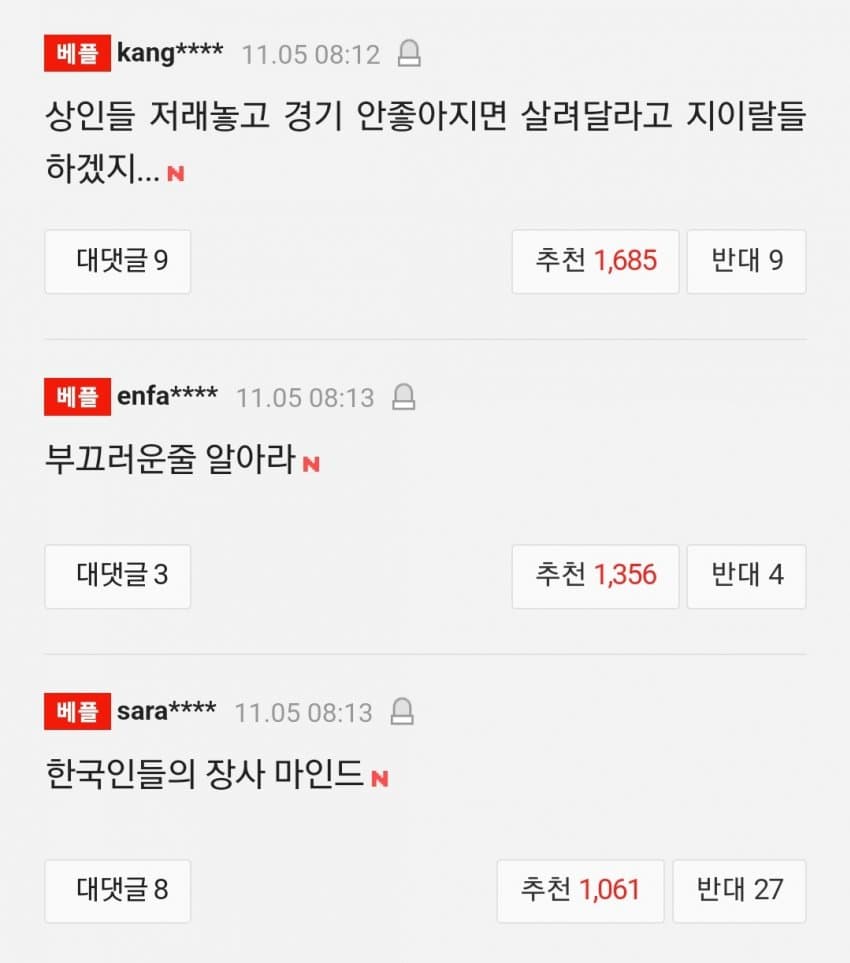
Task: Open the 8 replies on sara****'s comment
Action: point(117,890)
